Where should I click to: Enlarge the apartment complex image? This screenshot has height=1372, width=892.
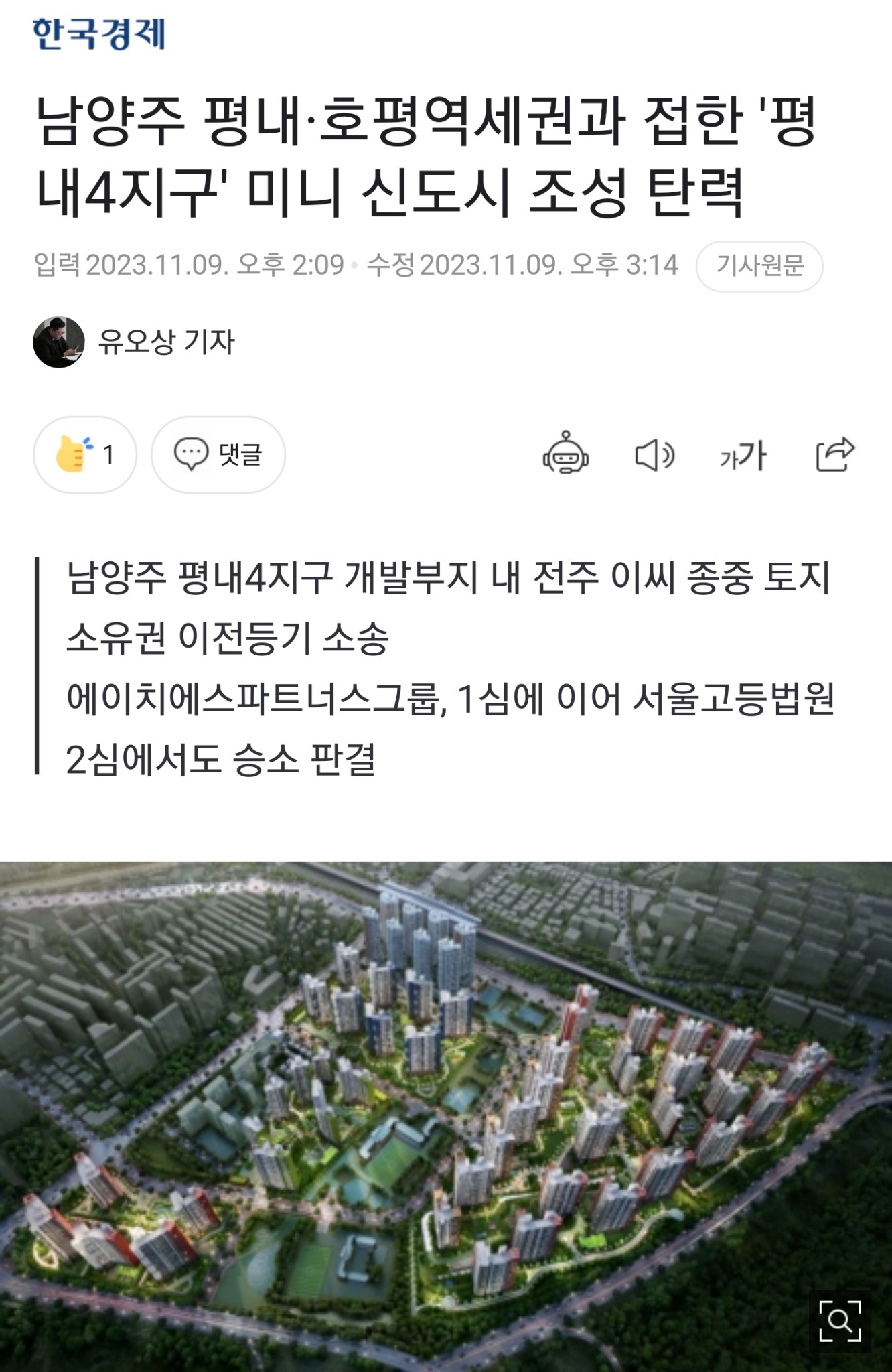840,1320
